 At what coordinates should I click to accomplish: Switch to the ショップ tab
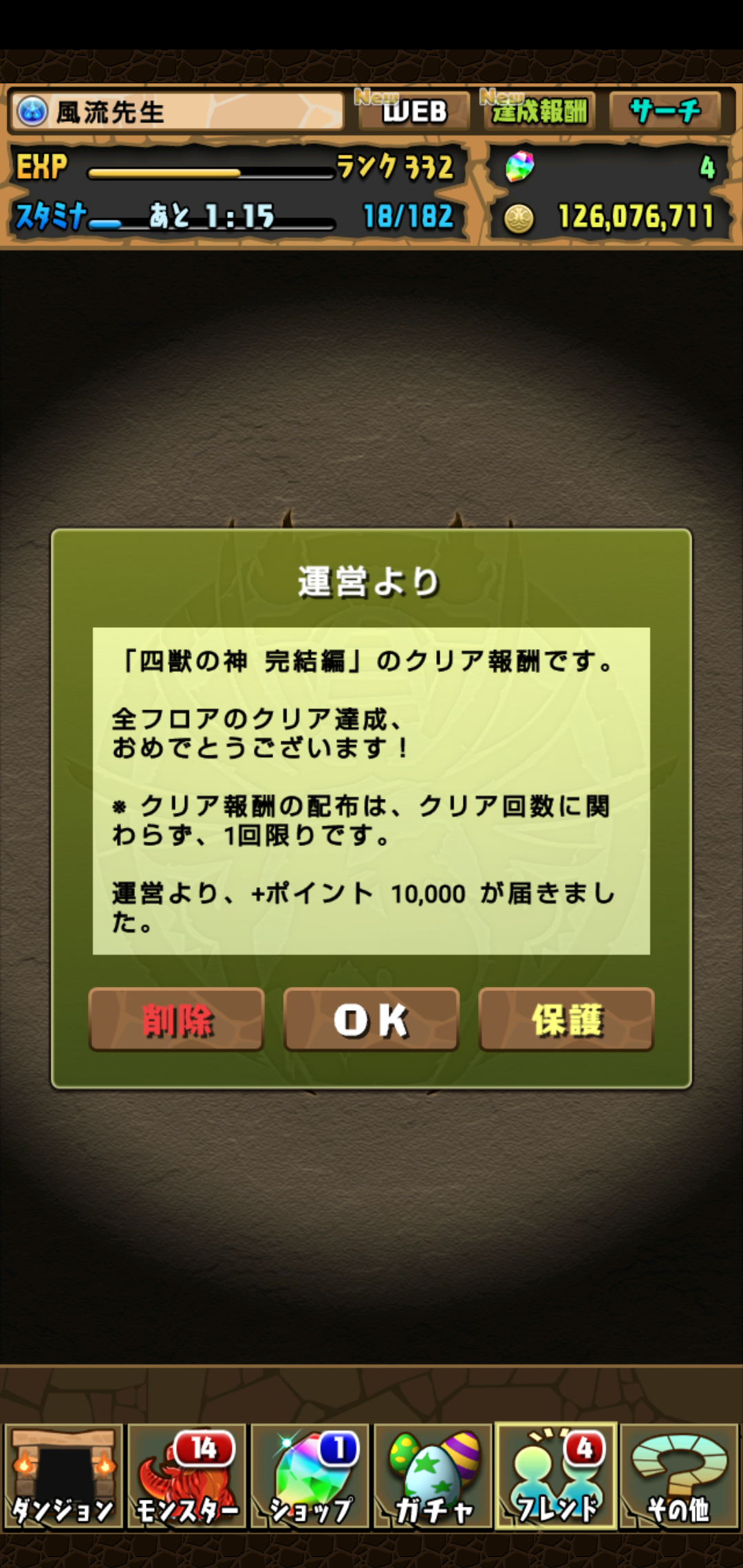pyautogui.click(x=310, y=1476)
